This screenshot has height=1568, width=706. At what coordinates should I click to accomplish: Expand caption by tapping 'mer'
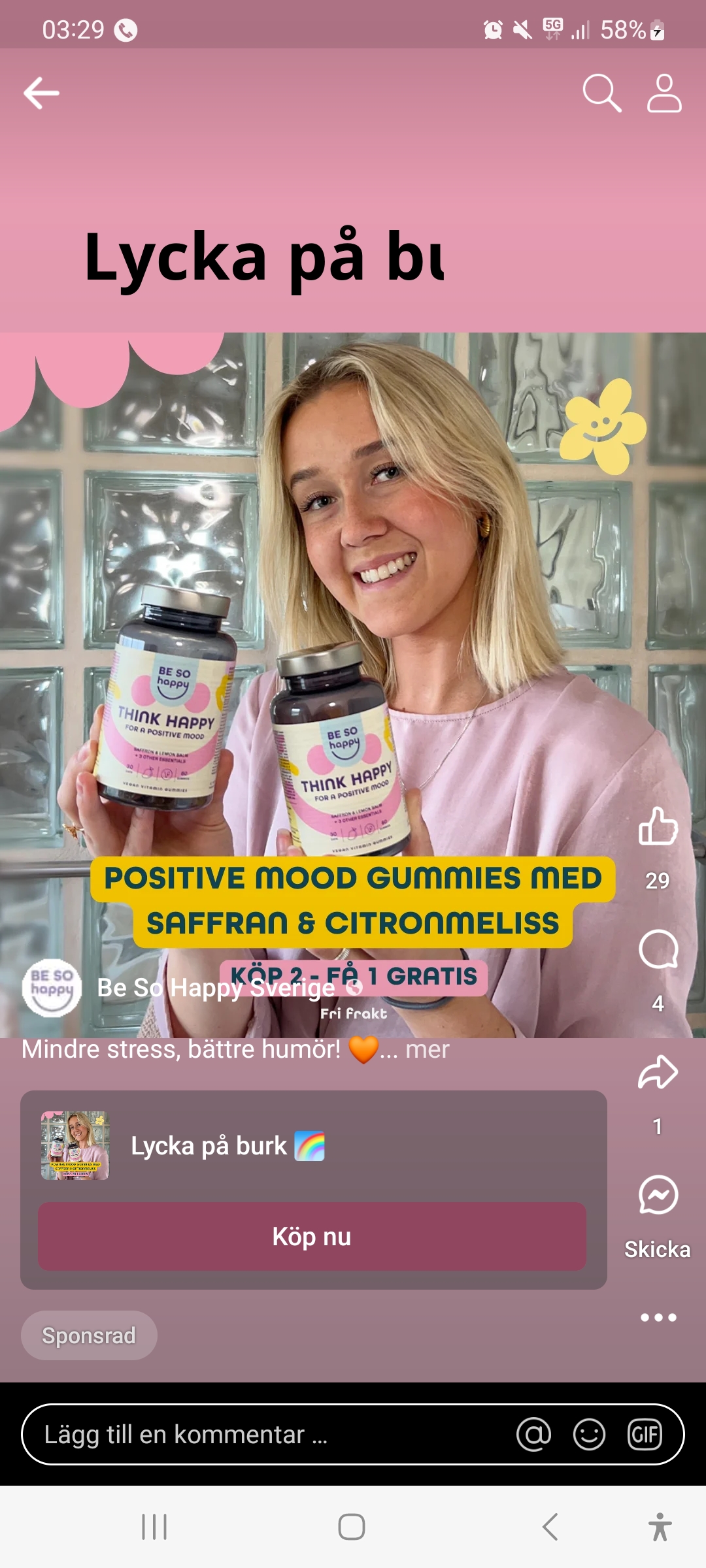click(x=427, y=1050)
